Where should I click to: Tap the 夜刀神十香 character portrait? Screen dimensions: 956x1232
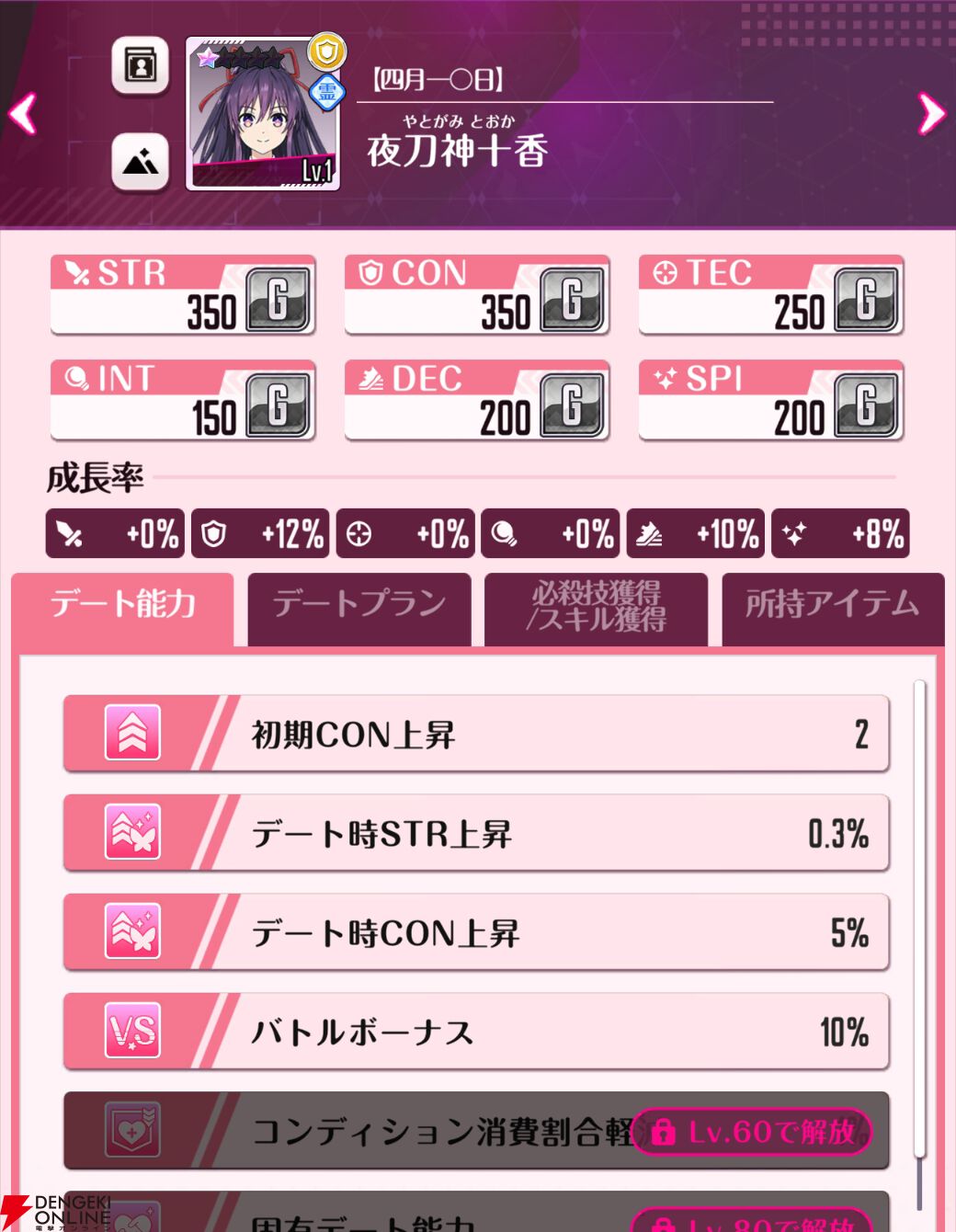pos(263,114)
